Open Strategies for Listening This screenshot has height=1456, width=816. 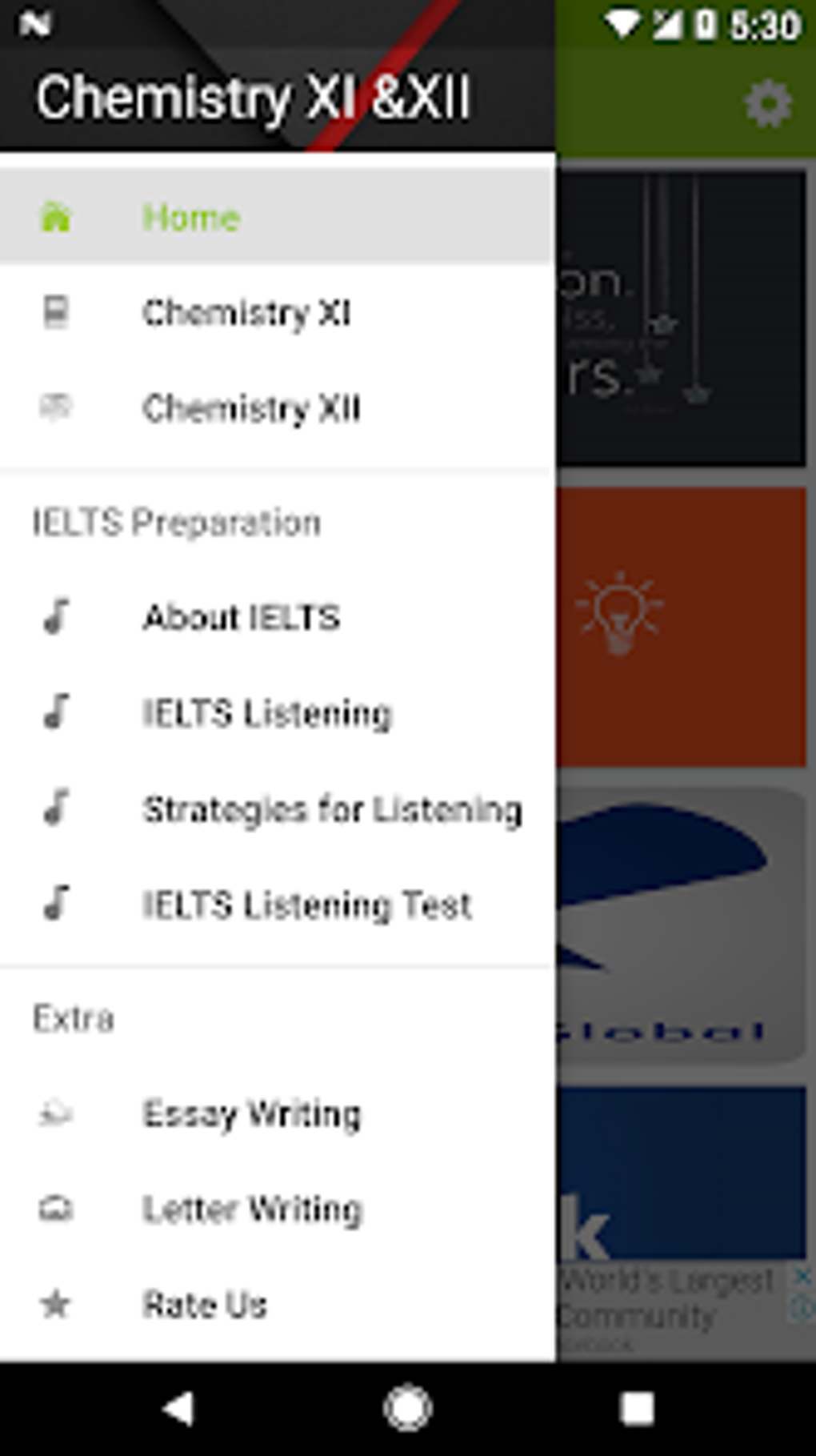click(278, 808)
